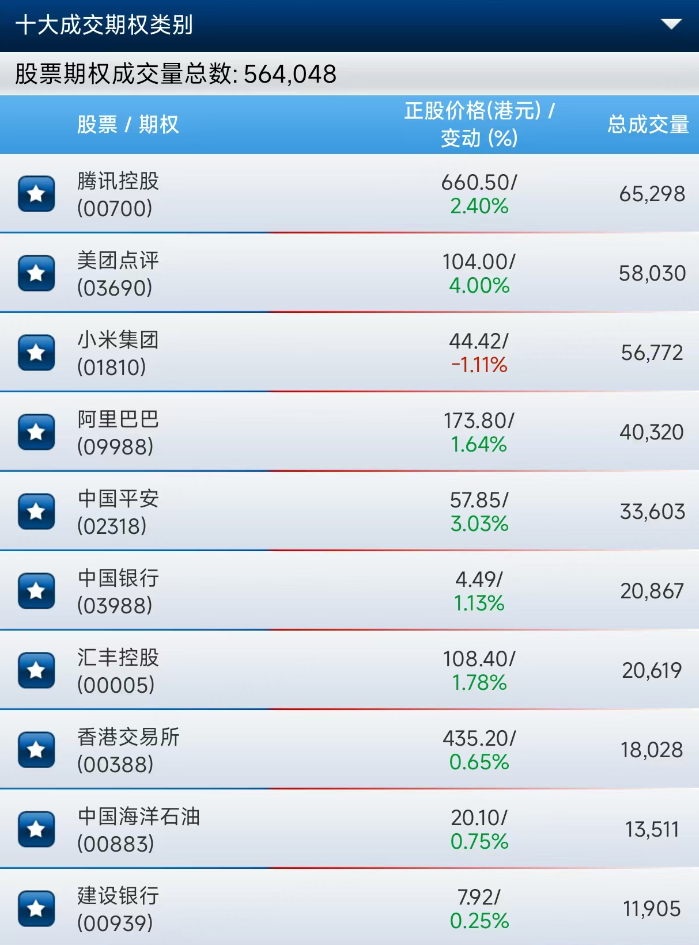Image resolution: width=699 pixels, height=945 pixels.
Task: Star 汇丰控股 (00005)
Action: 37,670
